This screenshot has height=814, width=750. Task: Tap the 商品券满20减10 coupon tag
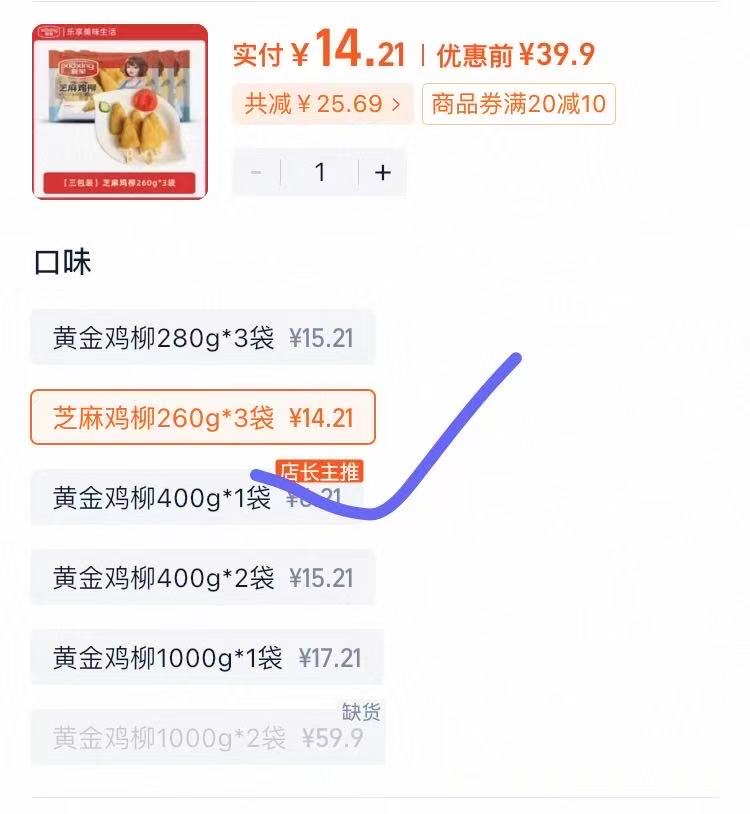518,104
